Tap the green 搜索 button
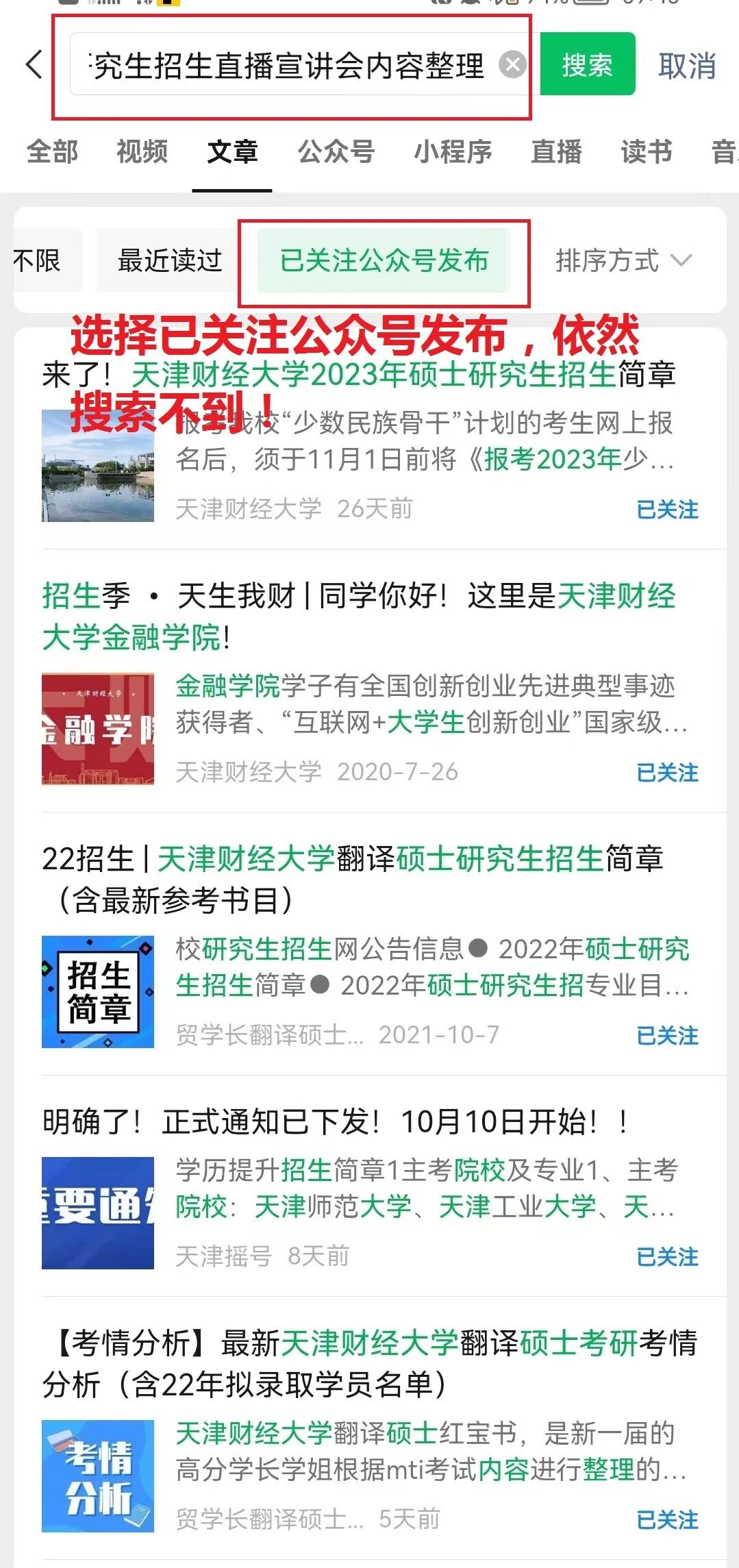Screen dimensions: 739x1568 587,64
